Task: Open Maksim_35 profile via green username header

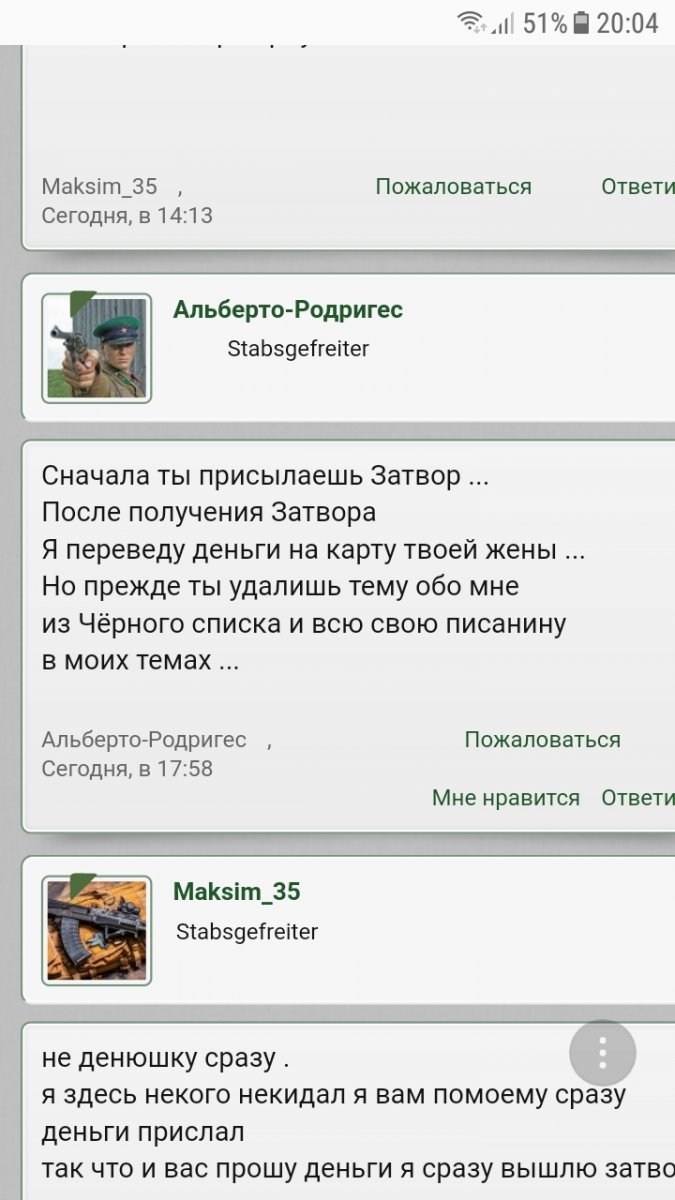Action: (x=237, y=892)
